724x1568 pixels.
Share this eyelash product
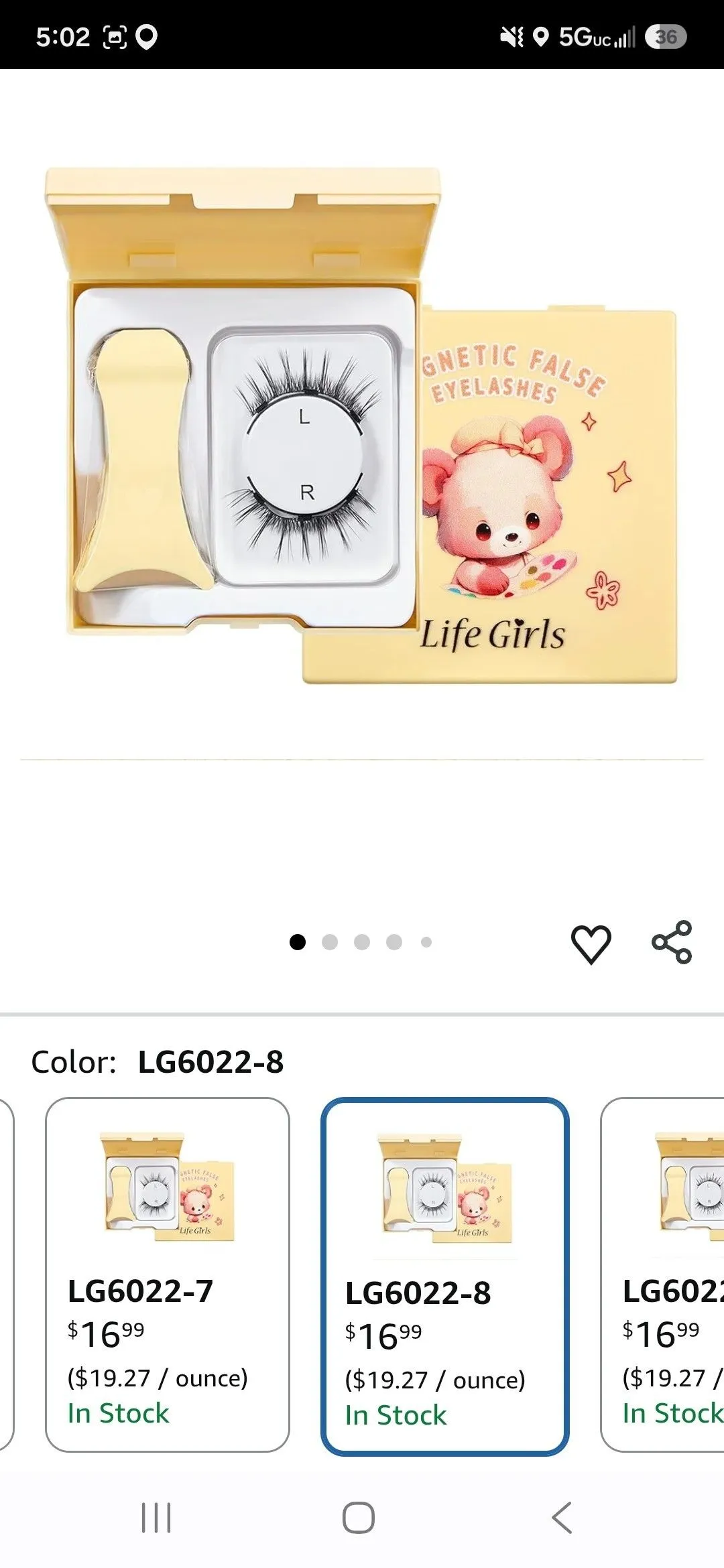point(672,942)
